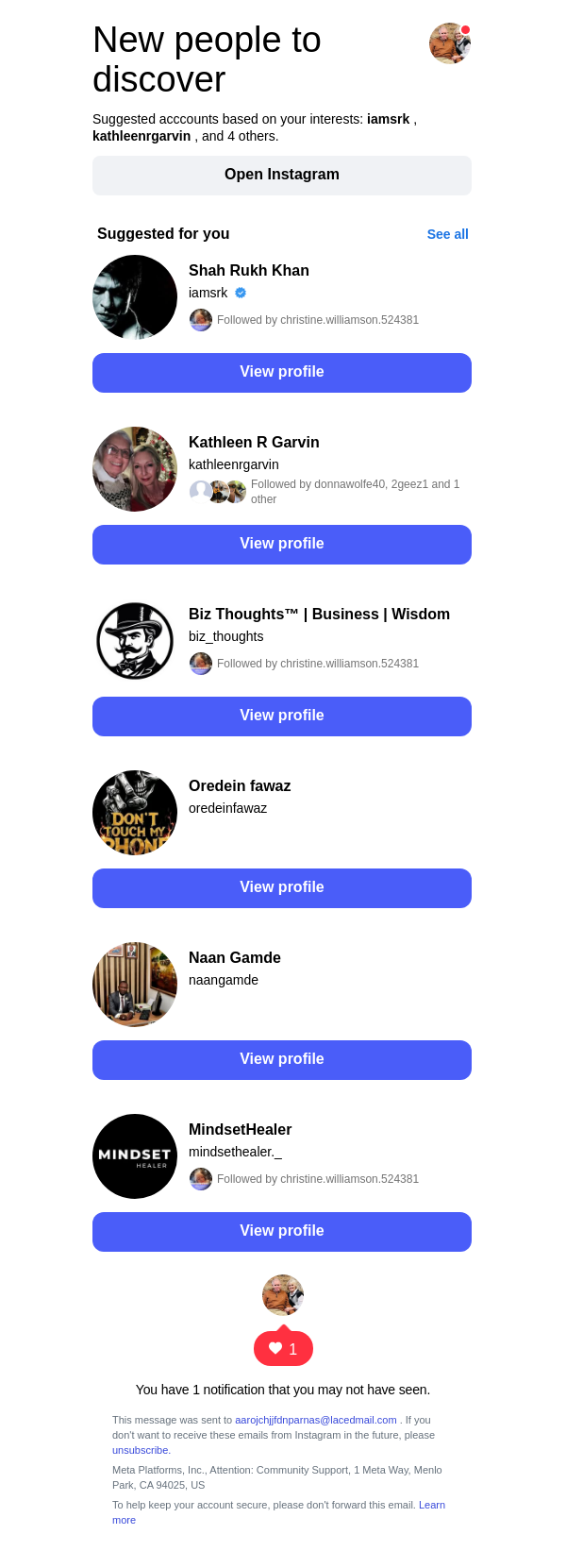View profile of Naan Gamde

(282, 1060)
